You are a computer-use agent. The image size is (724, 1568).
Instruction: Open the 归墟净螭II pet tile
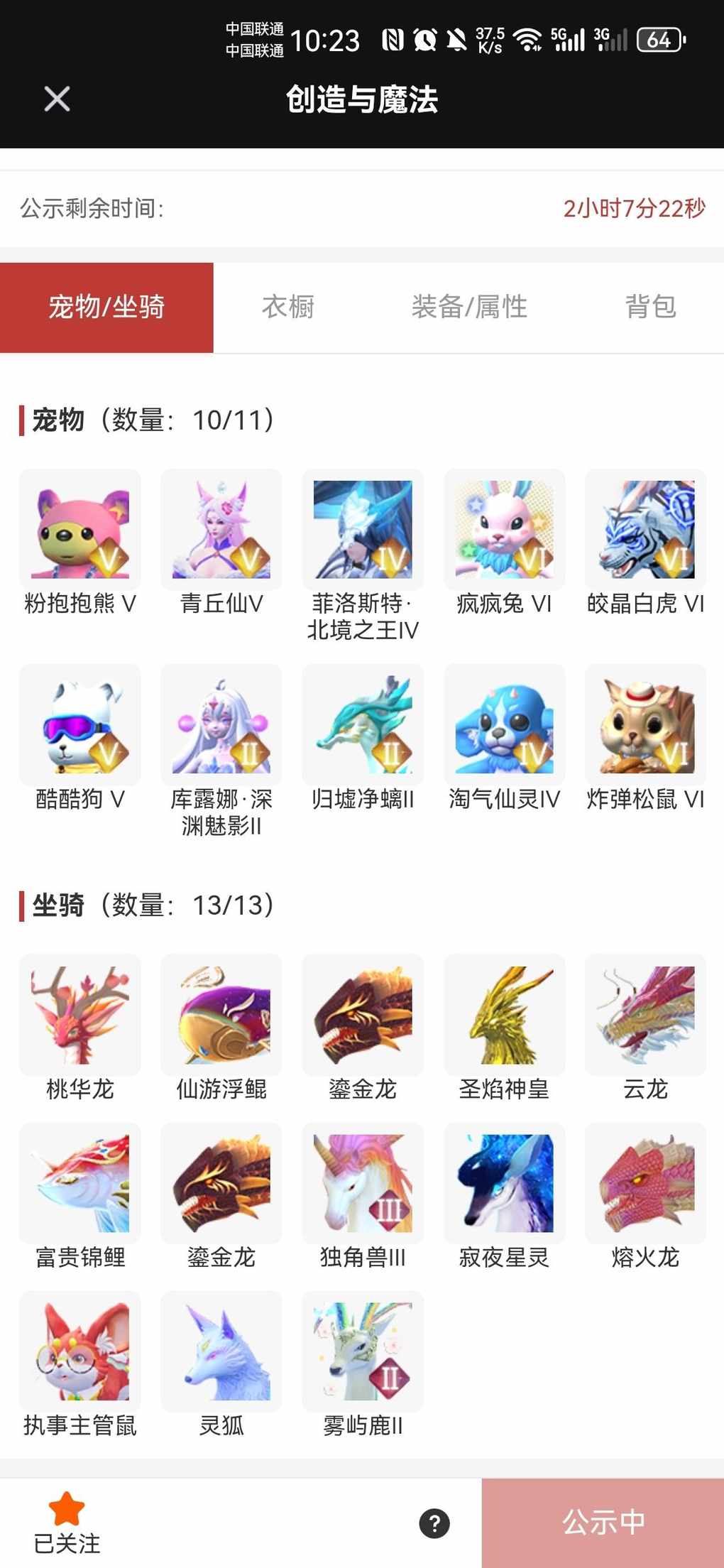[363, 724]
